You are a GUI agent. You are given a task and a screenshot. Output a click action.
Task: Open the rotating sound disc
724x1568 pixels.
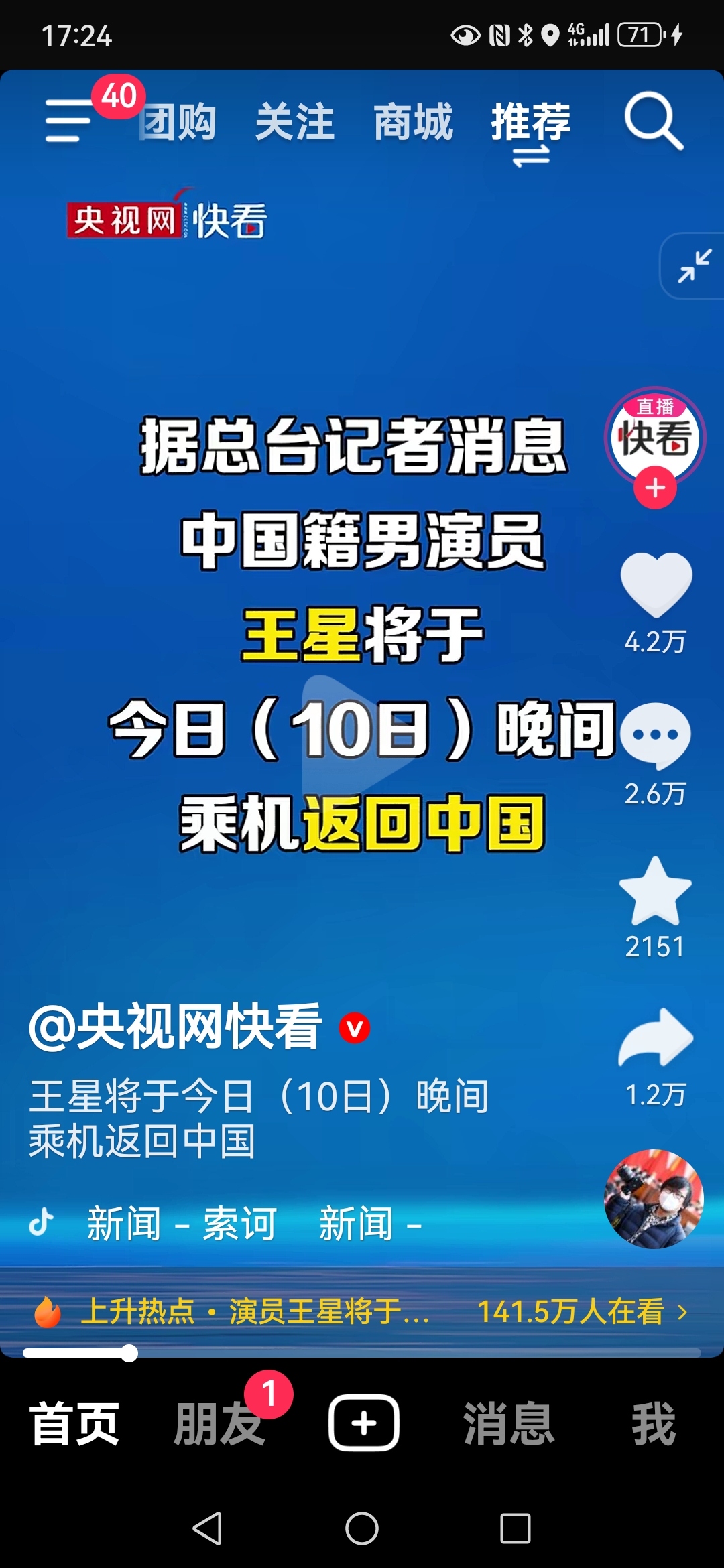coord(654,1199)
